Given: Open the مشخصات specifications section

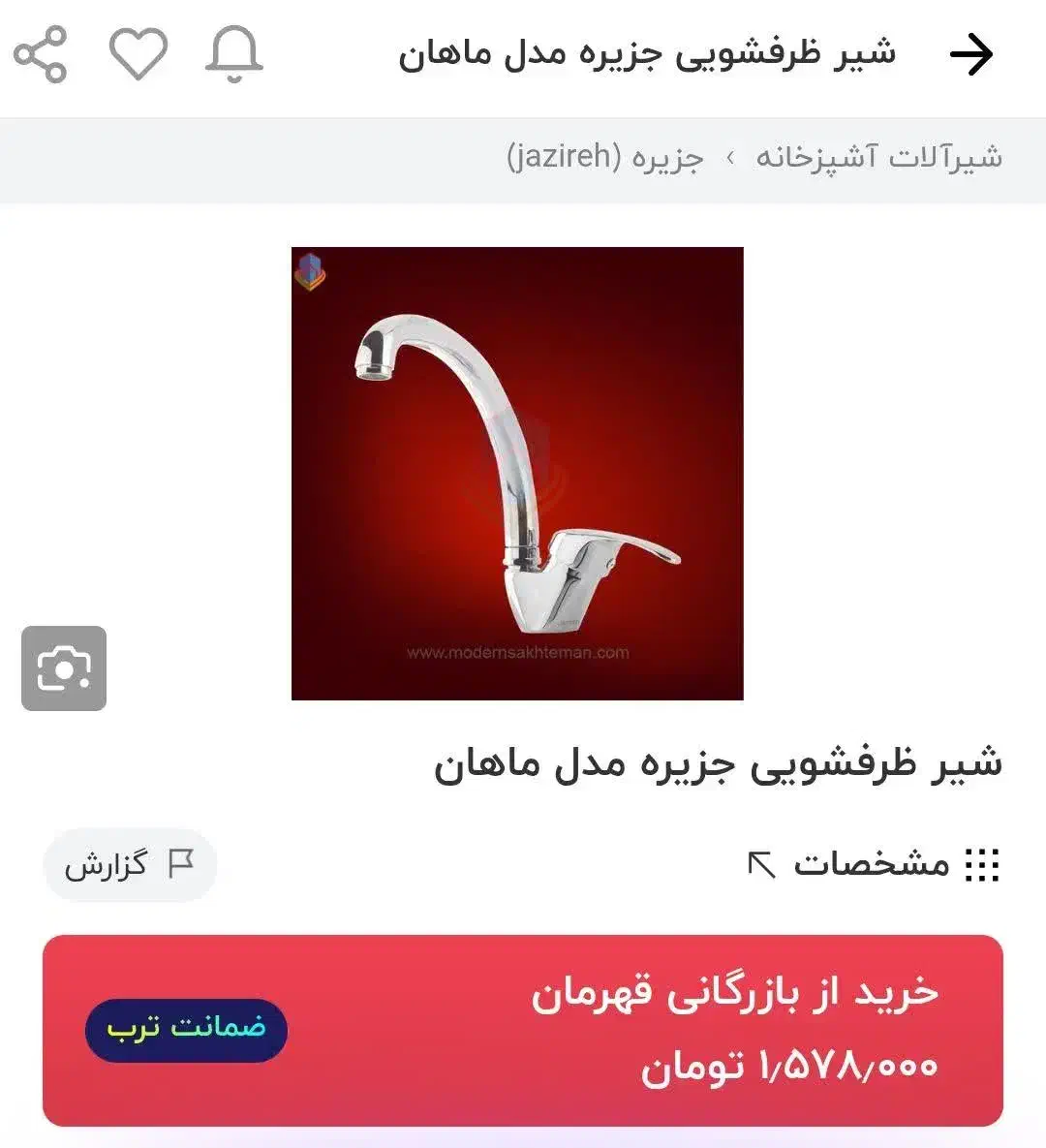Looking at the screenshot, I should click(872, 865).
